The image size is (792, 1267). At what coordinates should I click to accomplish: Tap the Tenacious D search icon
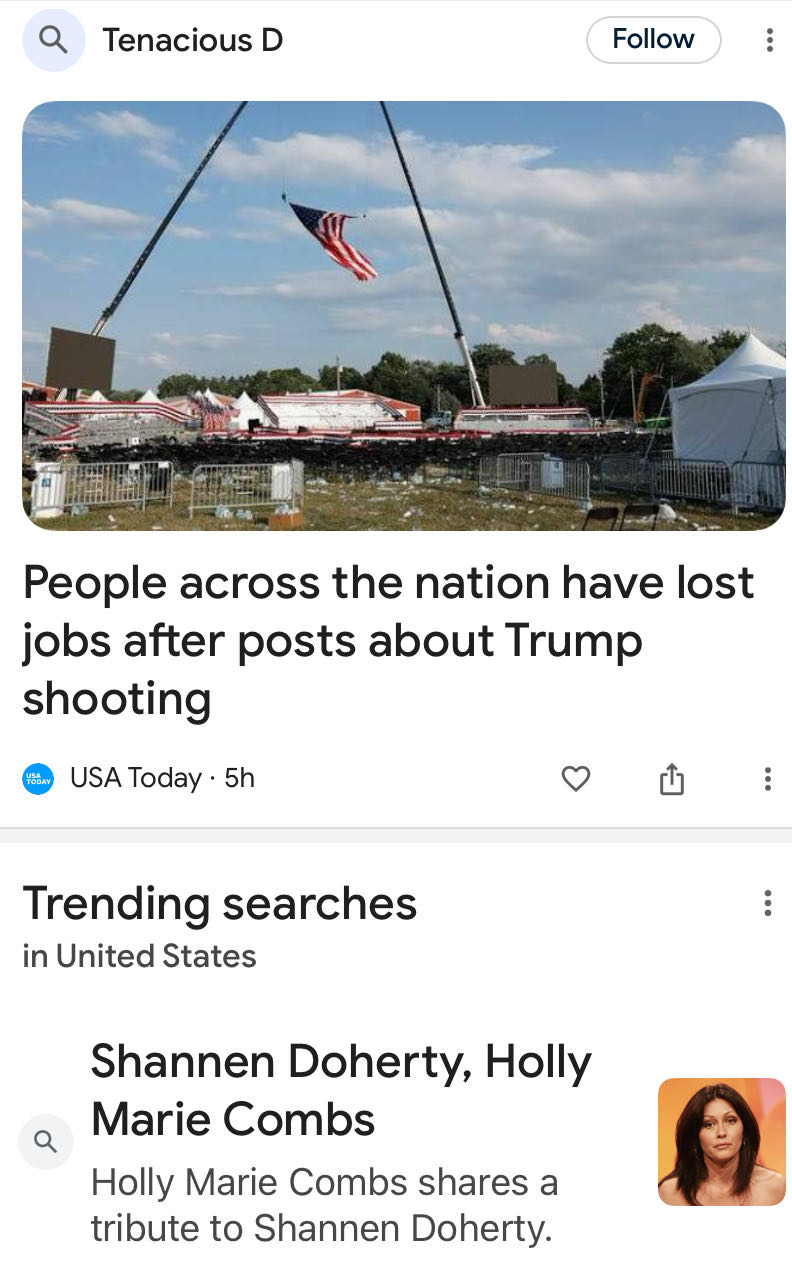tap(53, 40)
